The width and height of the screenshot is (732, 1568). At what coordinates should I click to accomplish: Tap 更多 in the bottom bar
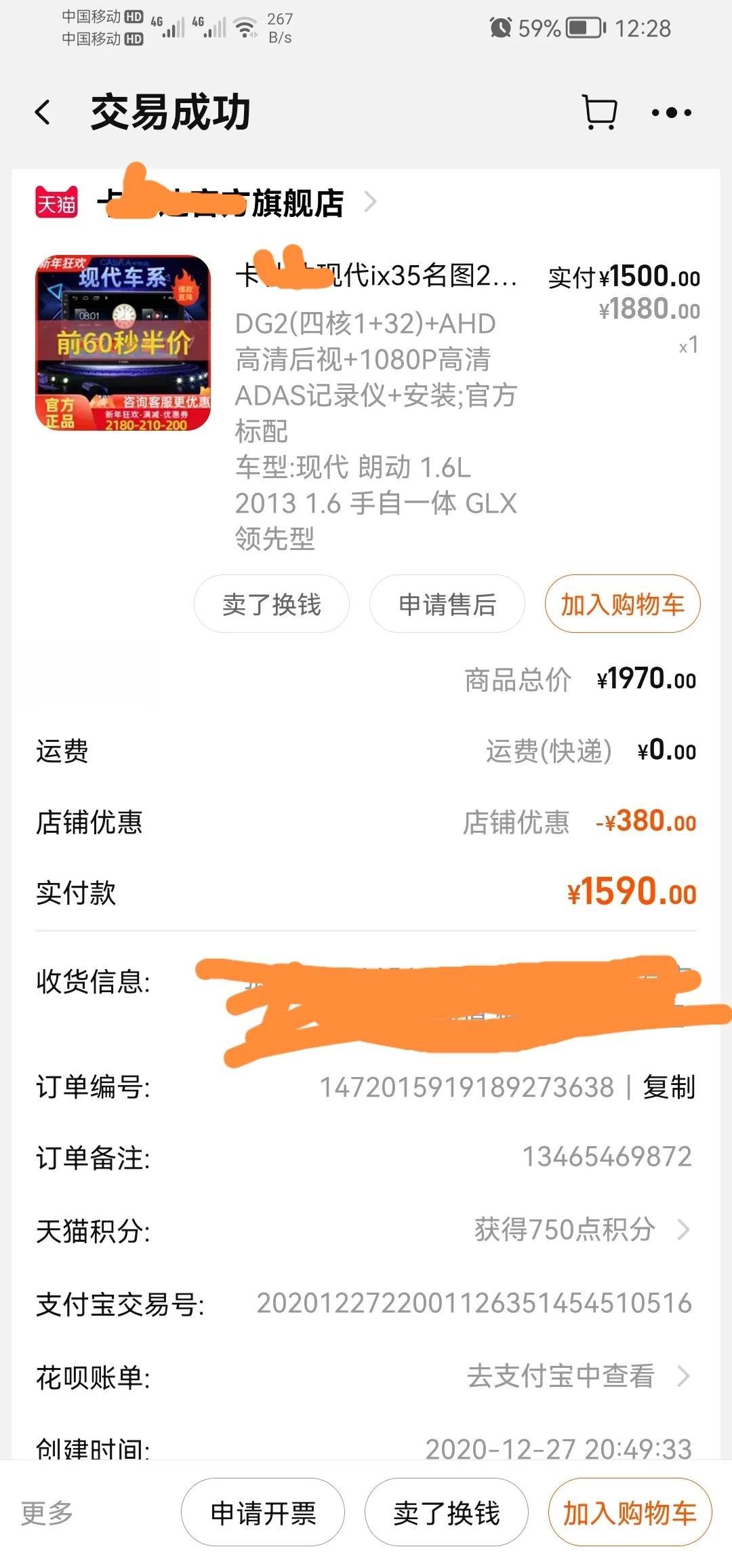point(46,1513)
